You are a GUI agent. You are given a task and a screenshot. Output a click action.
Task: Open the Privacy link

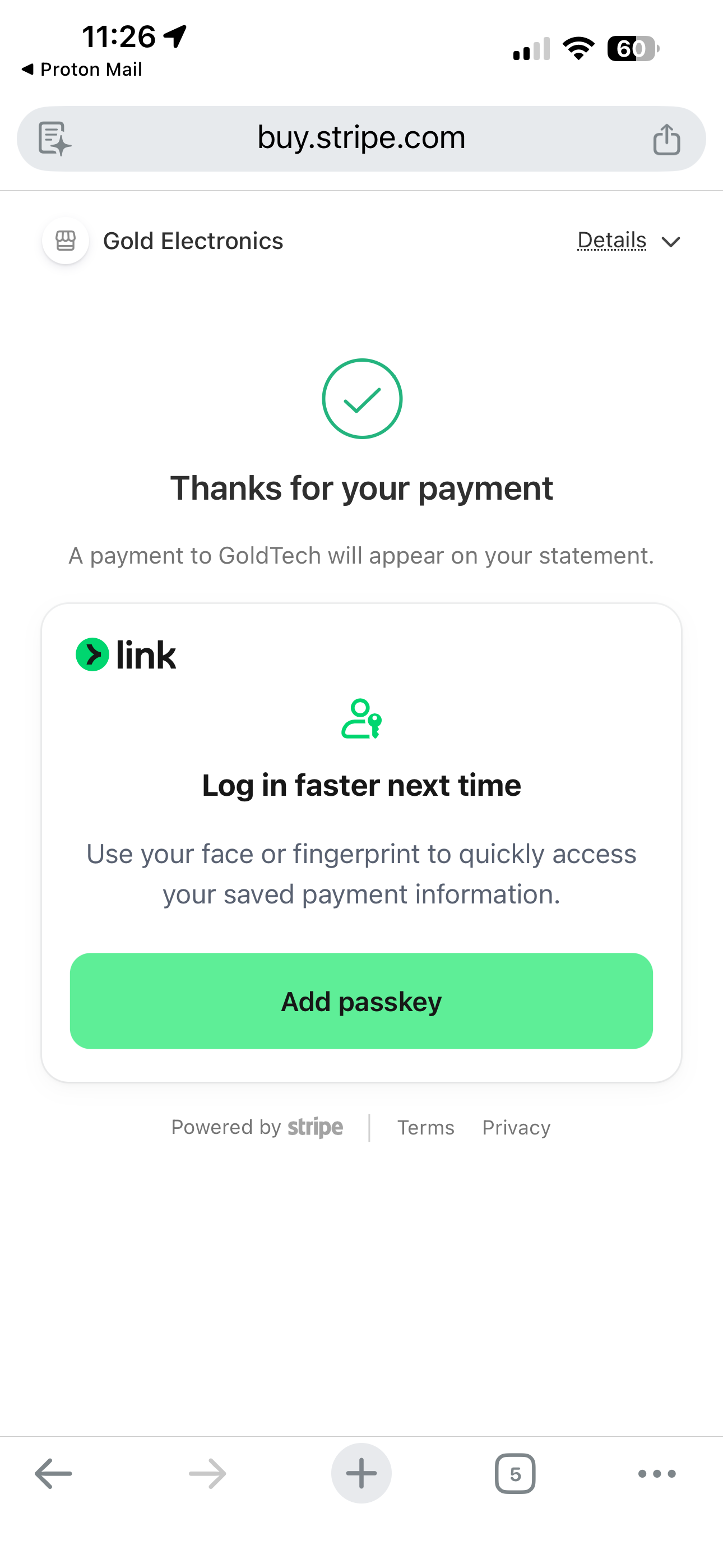pos(516,1127)
